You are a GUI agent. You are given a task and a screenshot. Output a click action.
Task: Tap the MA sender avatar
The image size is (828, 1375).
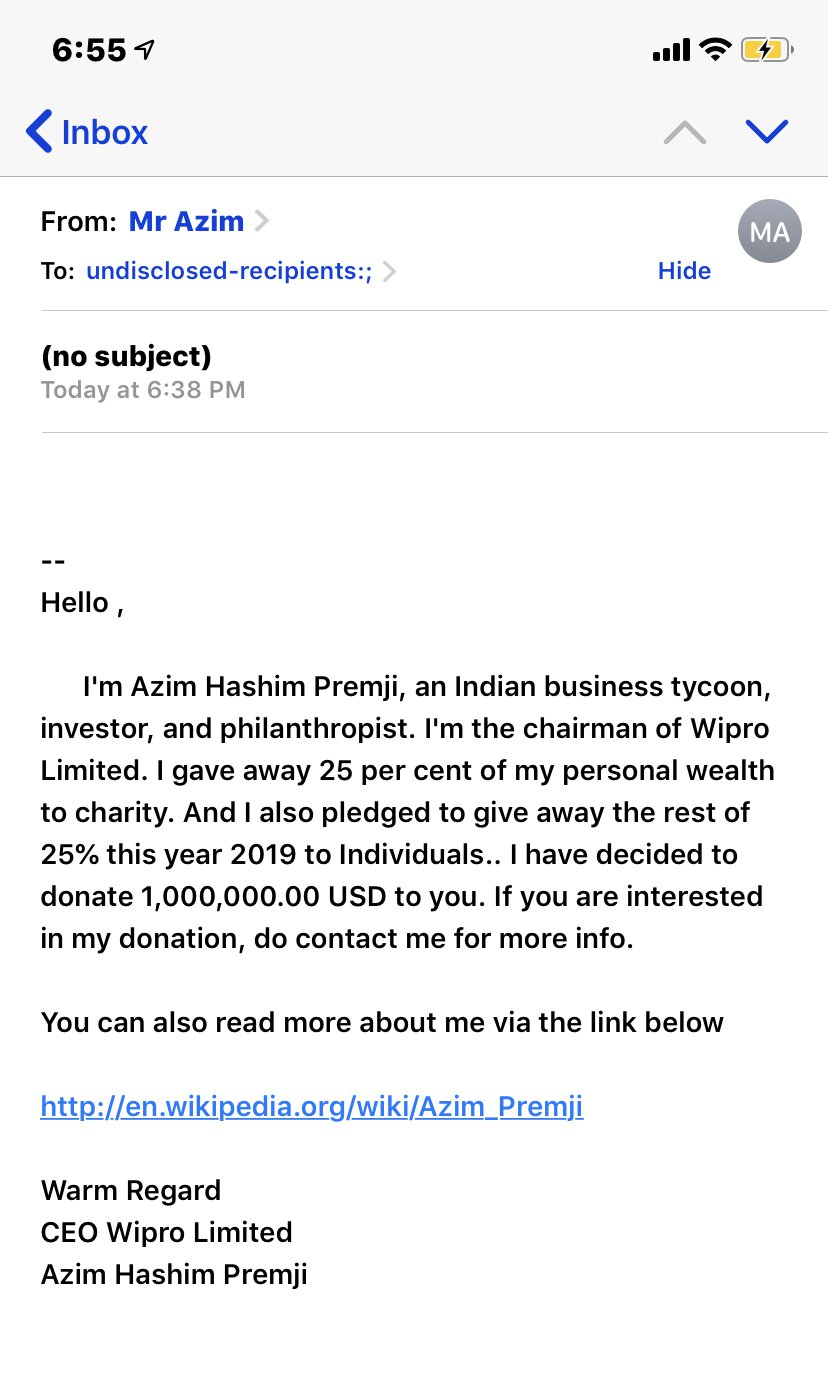769,231
